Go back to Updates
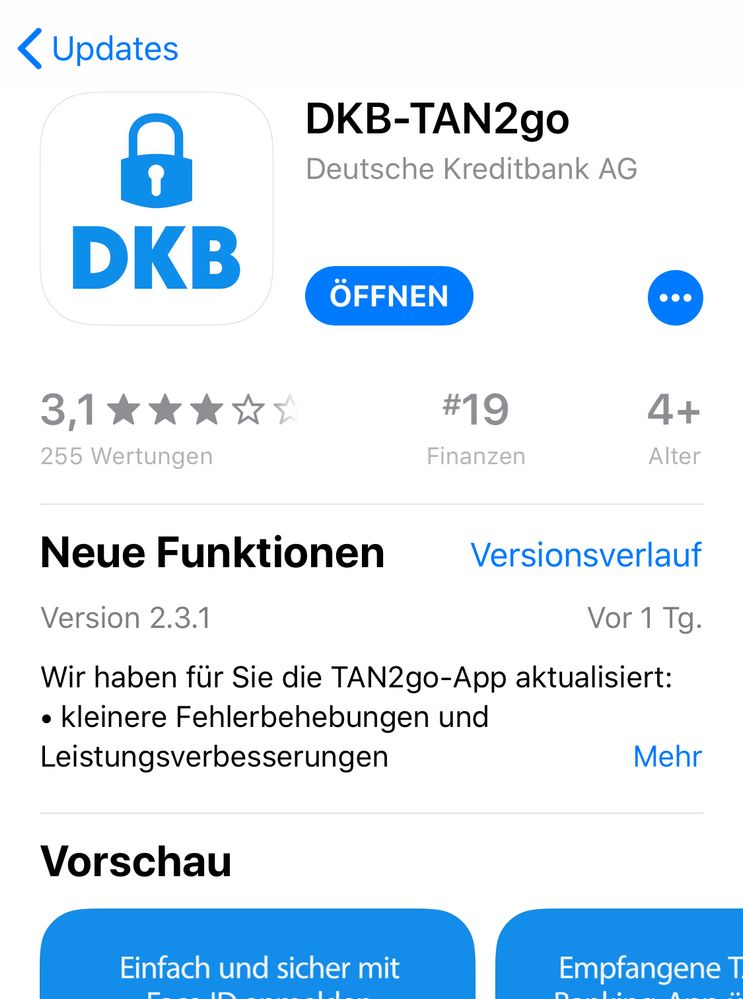 pos(98,49)
